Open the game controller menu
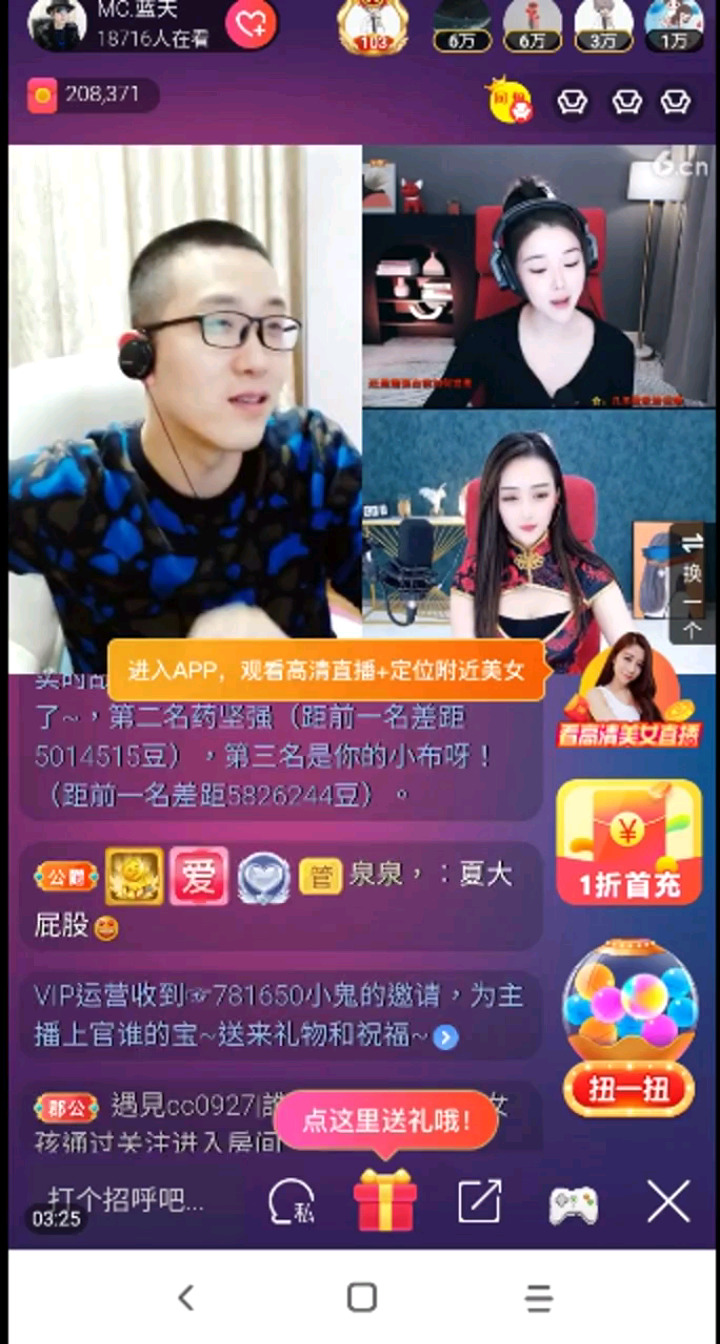This screenshot has width=720, height=1344. pyautogui.click(x=574, y=1204)
